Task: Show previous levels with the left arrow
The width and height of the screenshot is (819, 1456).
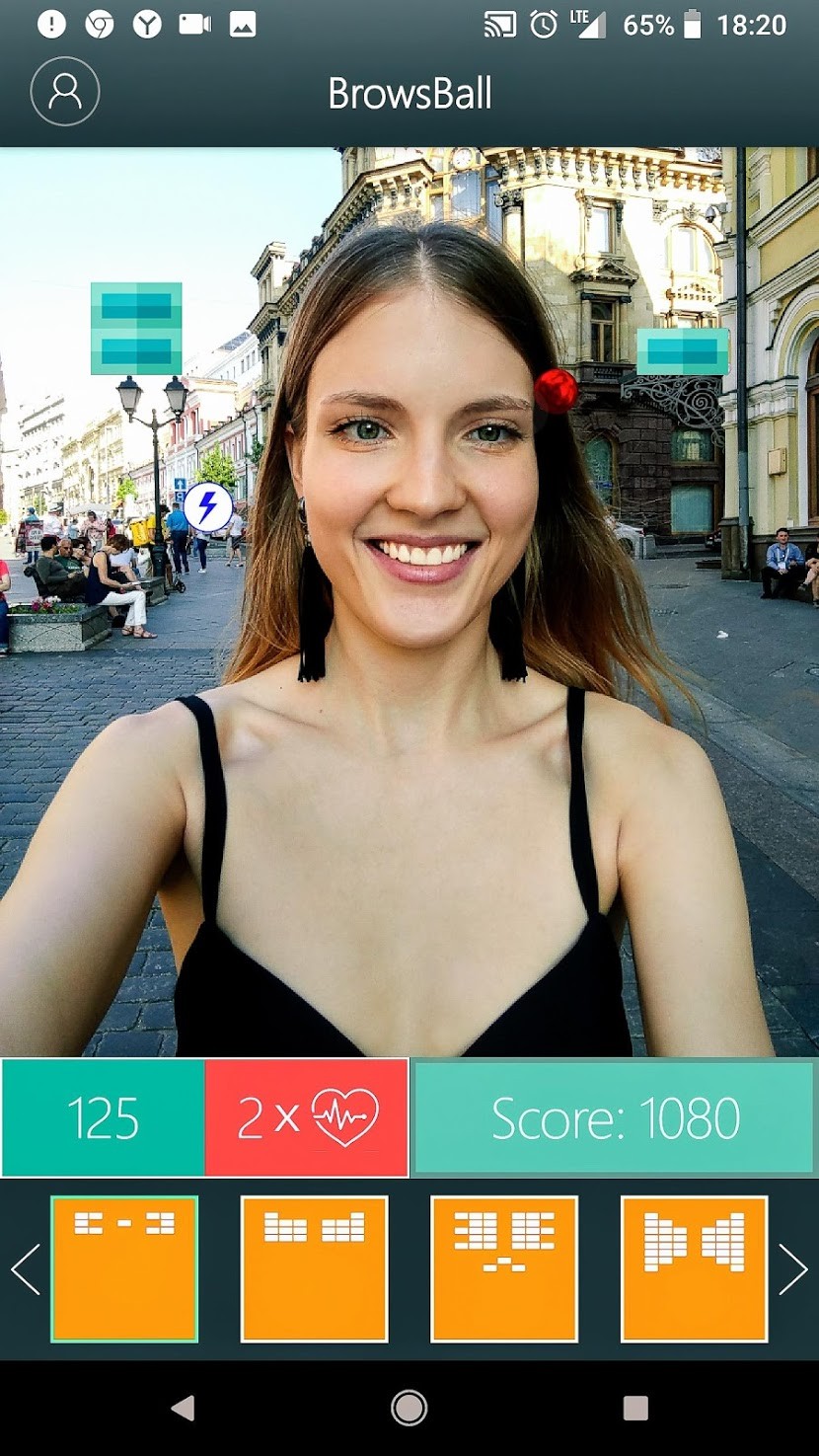Action: 26,1269
